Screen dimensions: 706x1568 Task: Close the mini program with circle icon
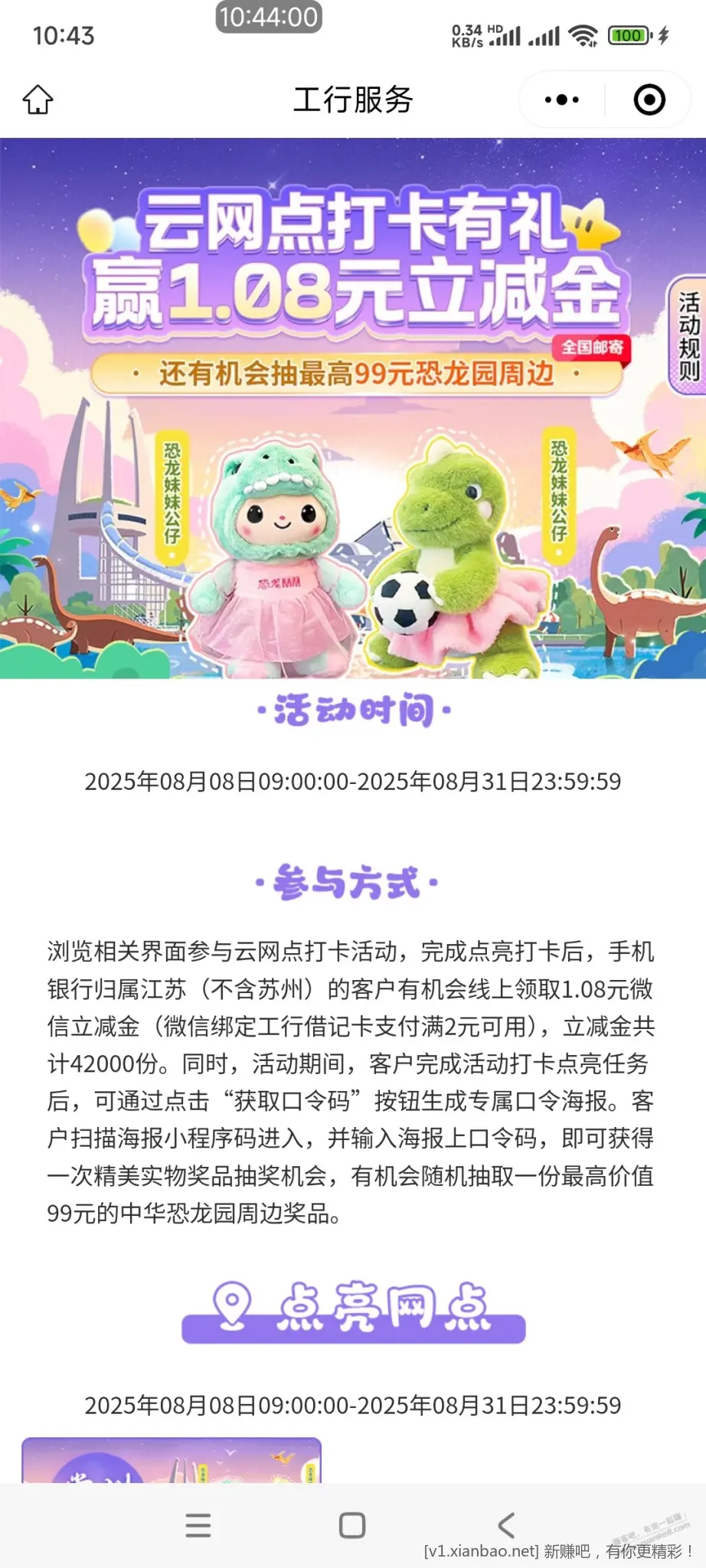(649, 100)
